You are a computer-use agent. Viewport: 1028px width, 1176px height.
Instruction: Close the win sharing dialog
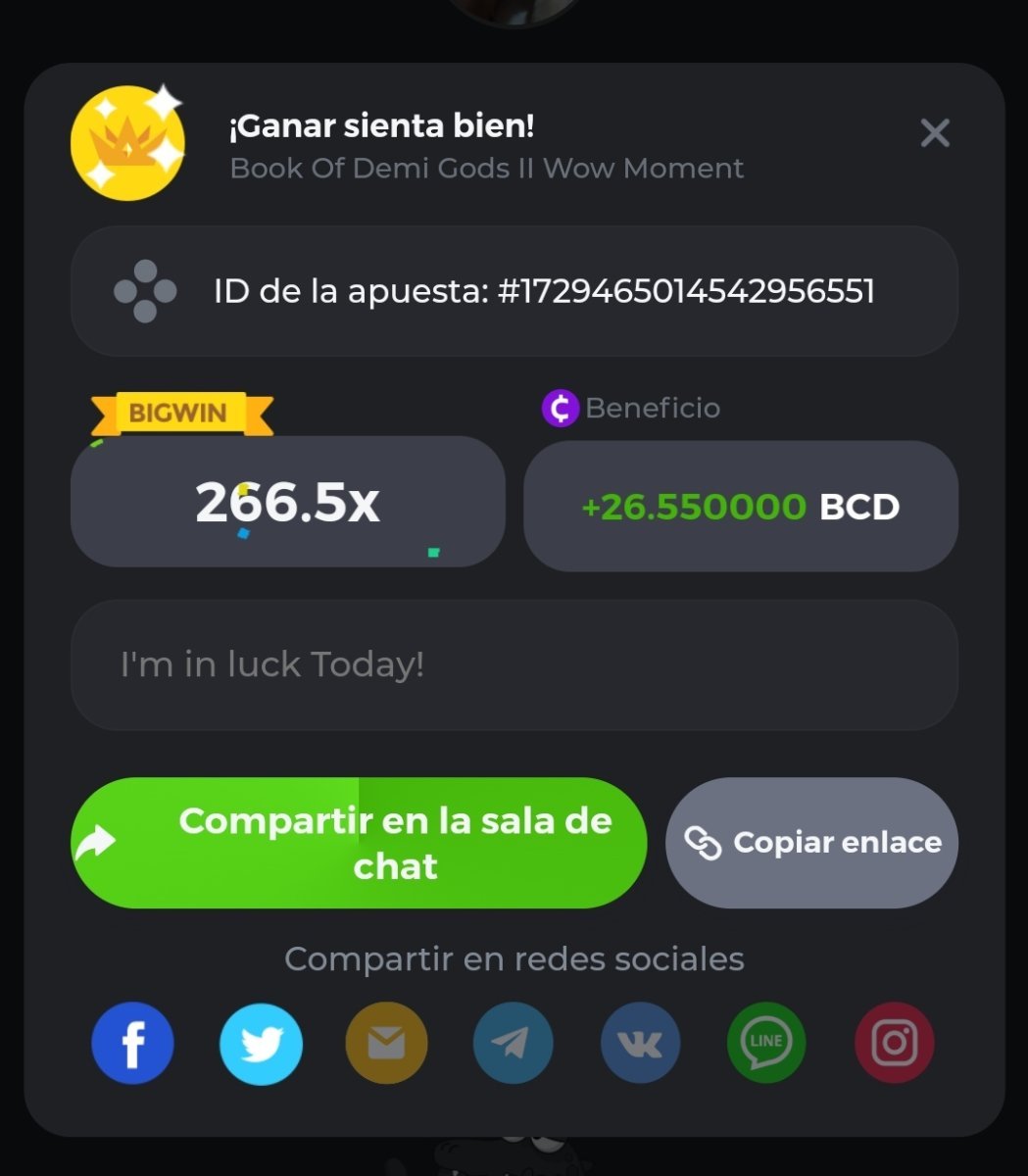935,133
